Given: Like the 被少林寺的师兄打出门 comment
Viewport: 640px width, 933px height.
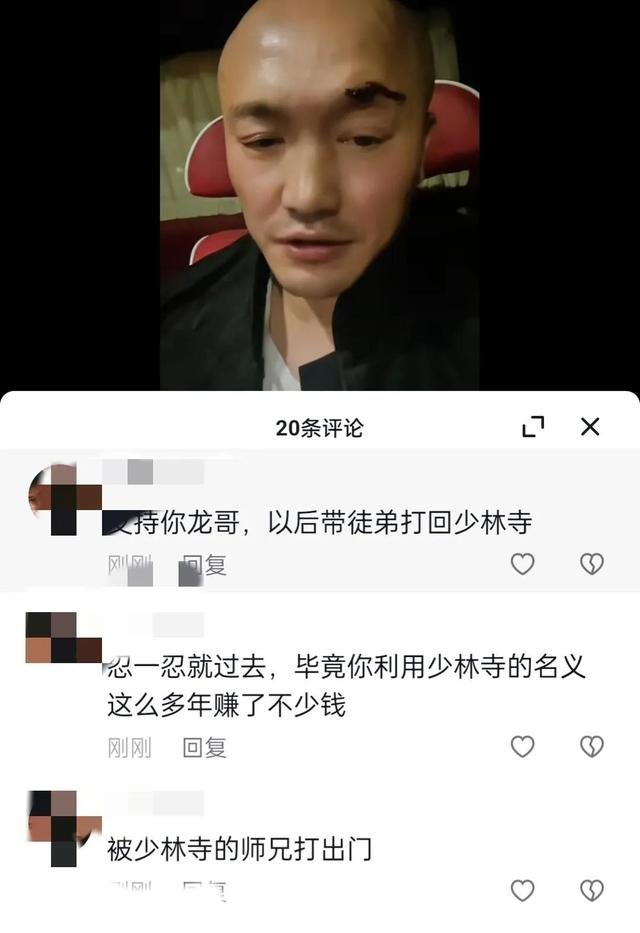Looking at the screenshot, I should pyautogui.click(x=523, y=890).
